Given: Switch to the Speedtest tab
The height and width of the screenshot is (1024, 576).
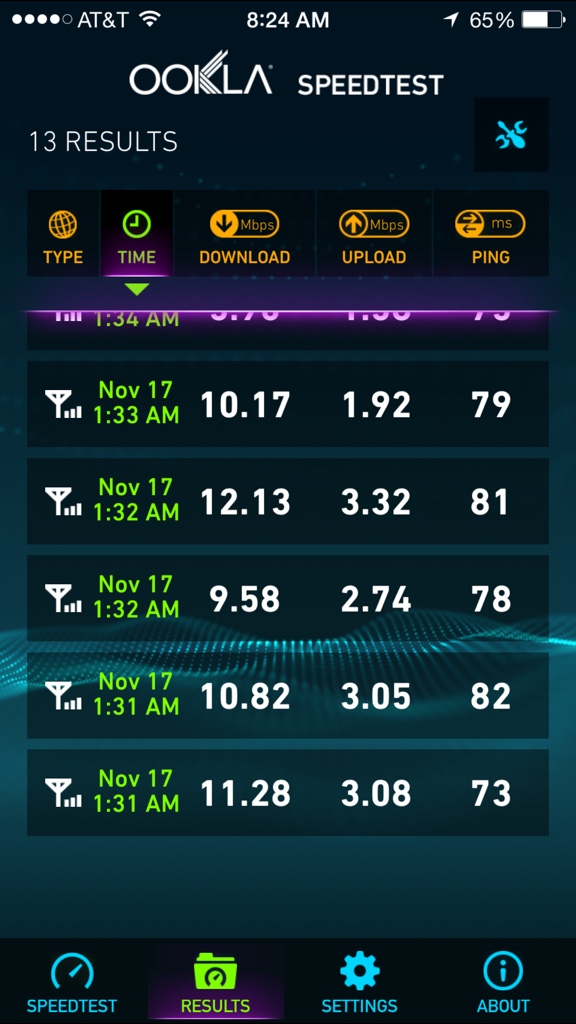Looking at the screenshot, I should point(72,982).
